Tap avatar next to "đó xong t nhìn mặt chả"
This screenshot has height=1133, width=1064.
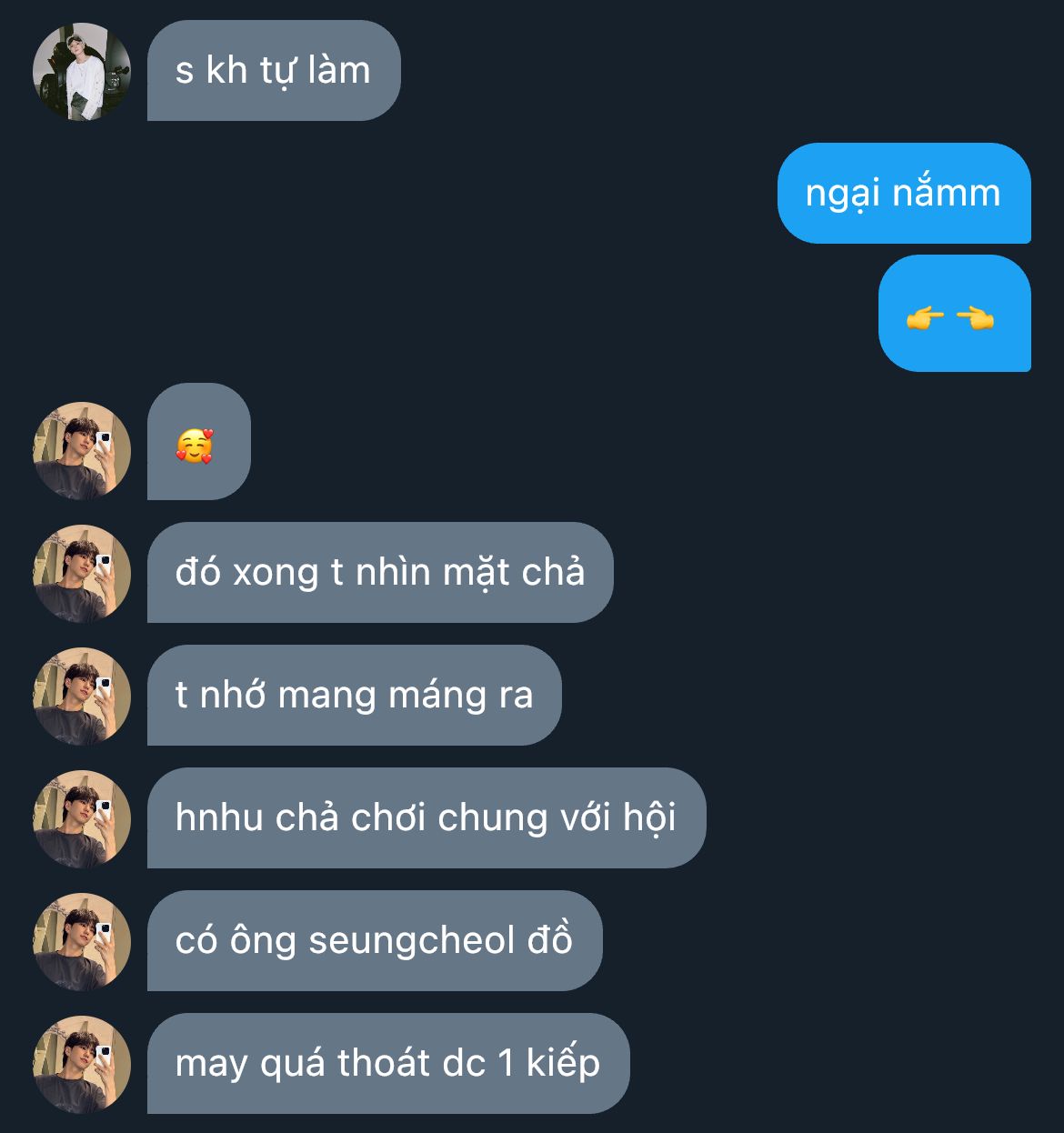[x=82, y=574]
